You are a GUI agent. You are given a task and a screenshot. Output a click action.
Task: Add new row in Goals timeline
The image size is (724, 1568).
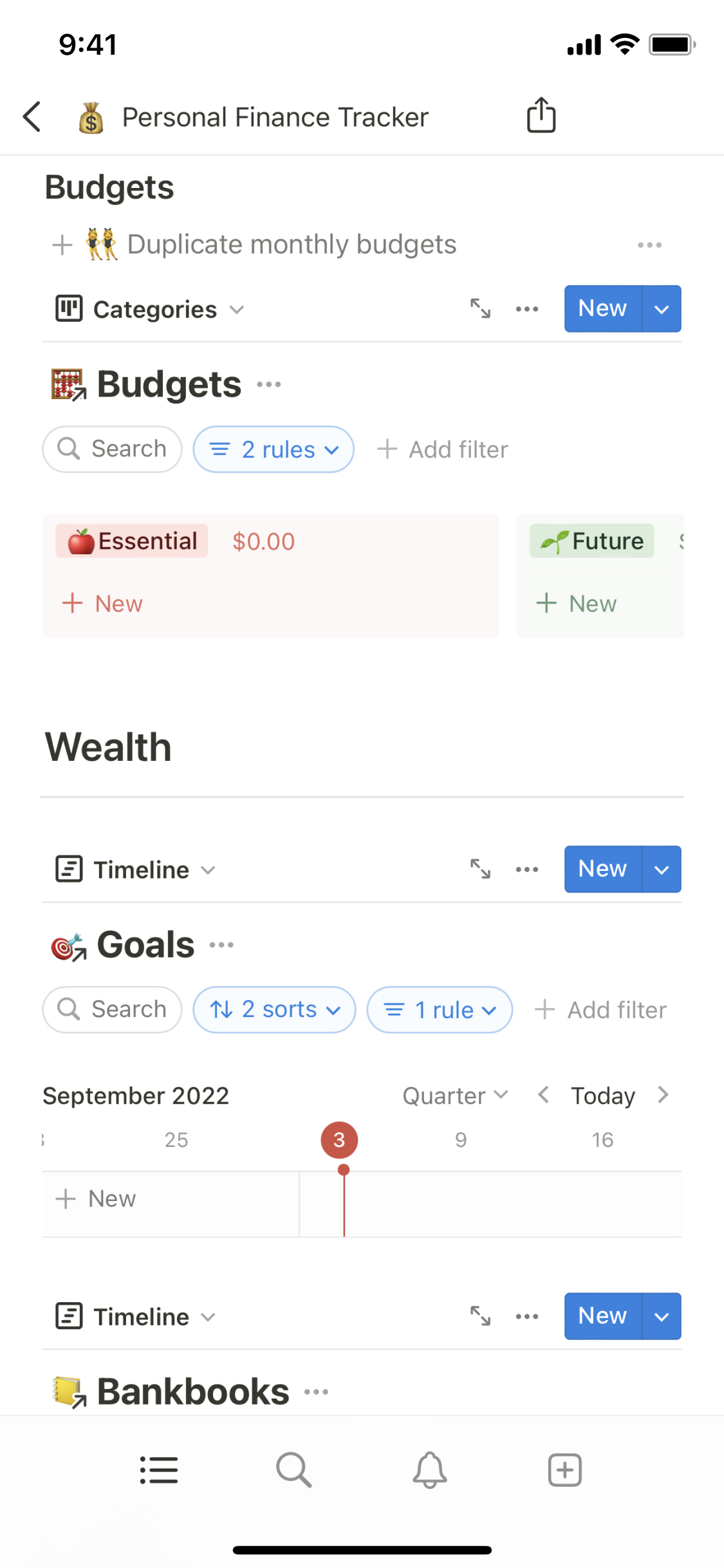[x=97, y=1199]
